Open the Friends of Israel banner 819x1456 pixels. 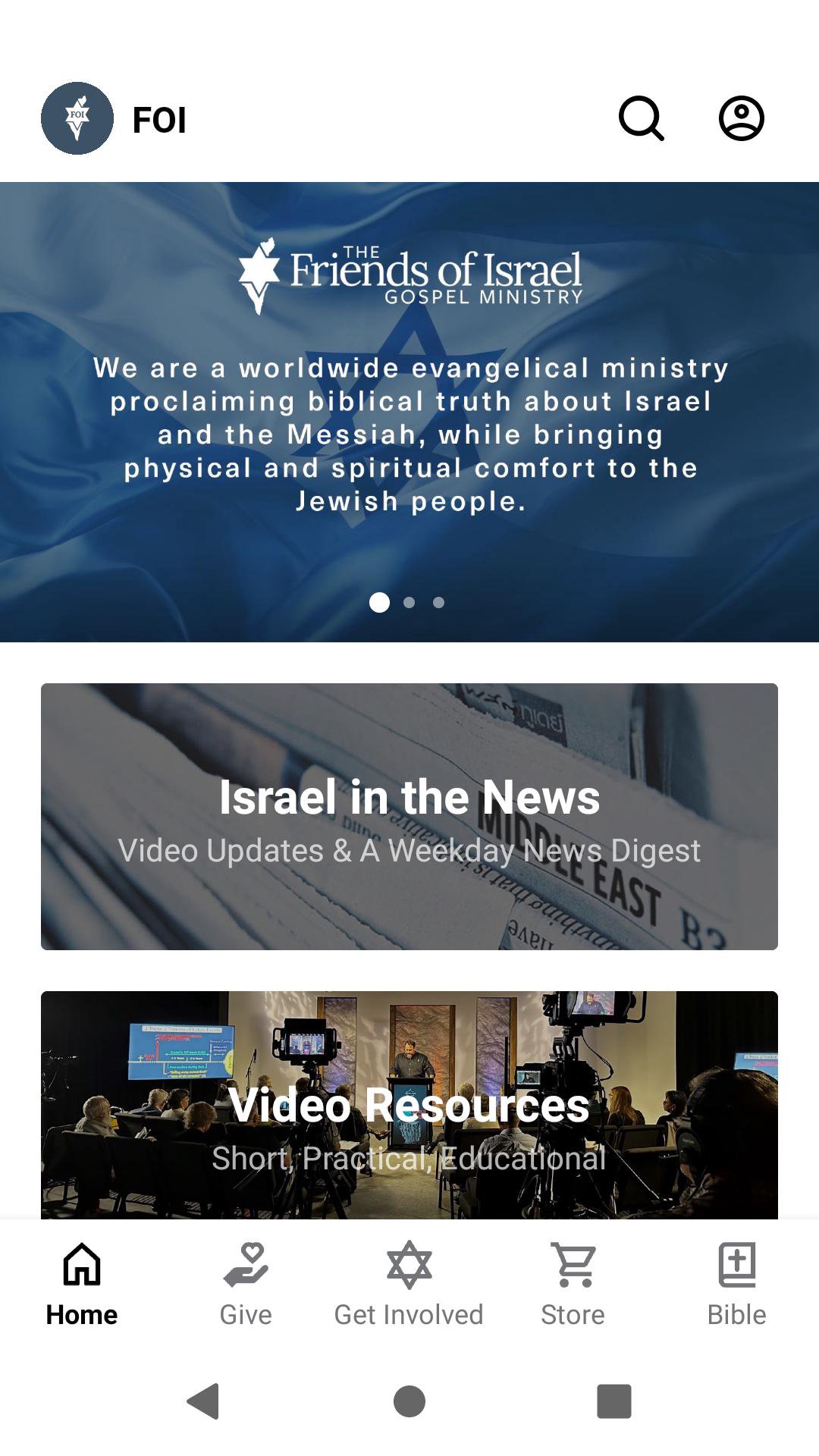[x=409, y=411]
